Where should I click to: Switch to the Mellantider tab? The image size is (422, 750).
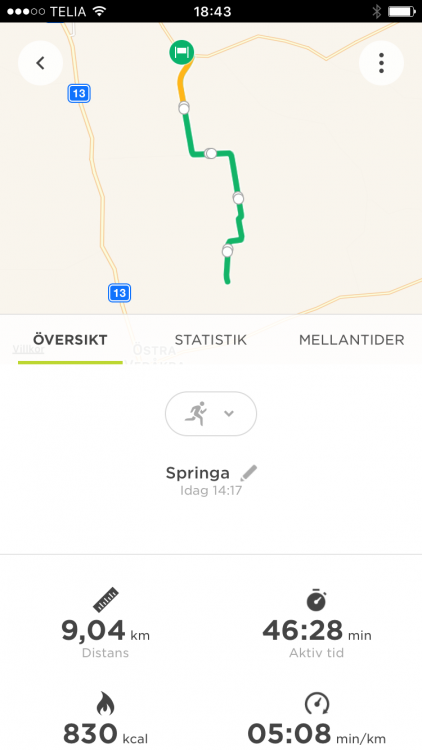352,340
